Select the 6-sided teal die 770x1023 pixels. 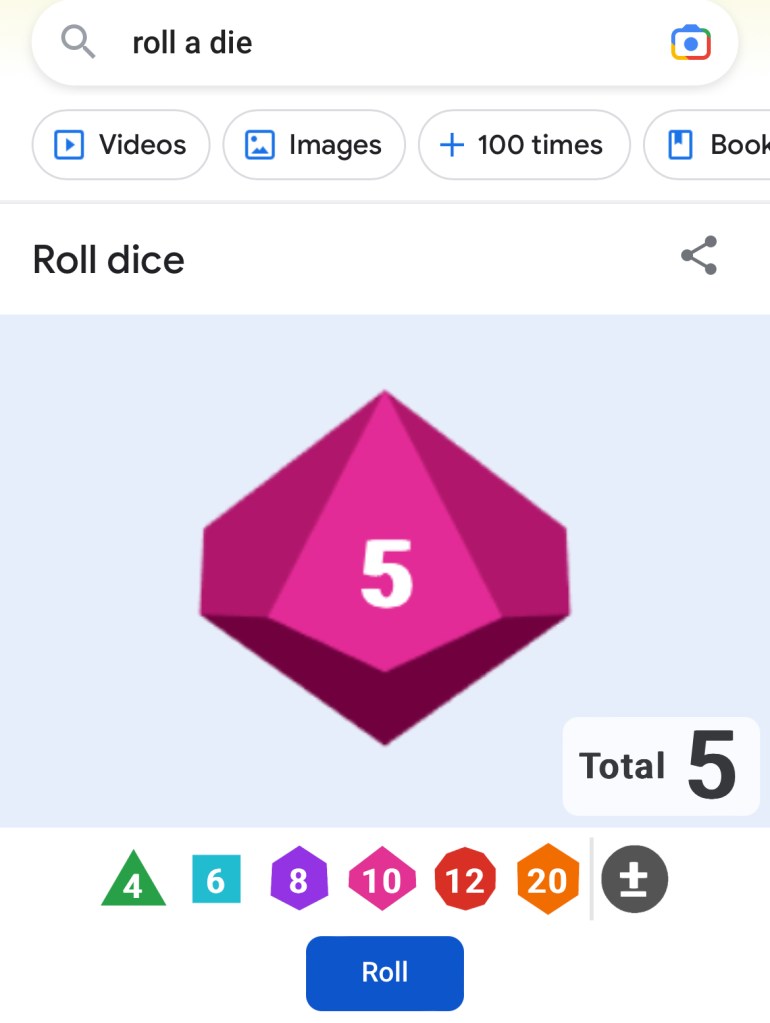pyautogui.click(x=216, y=880)
